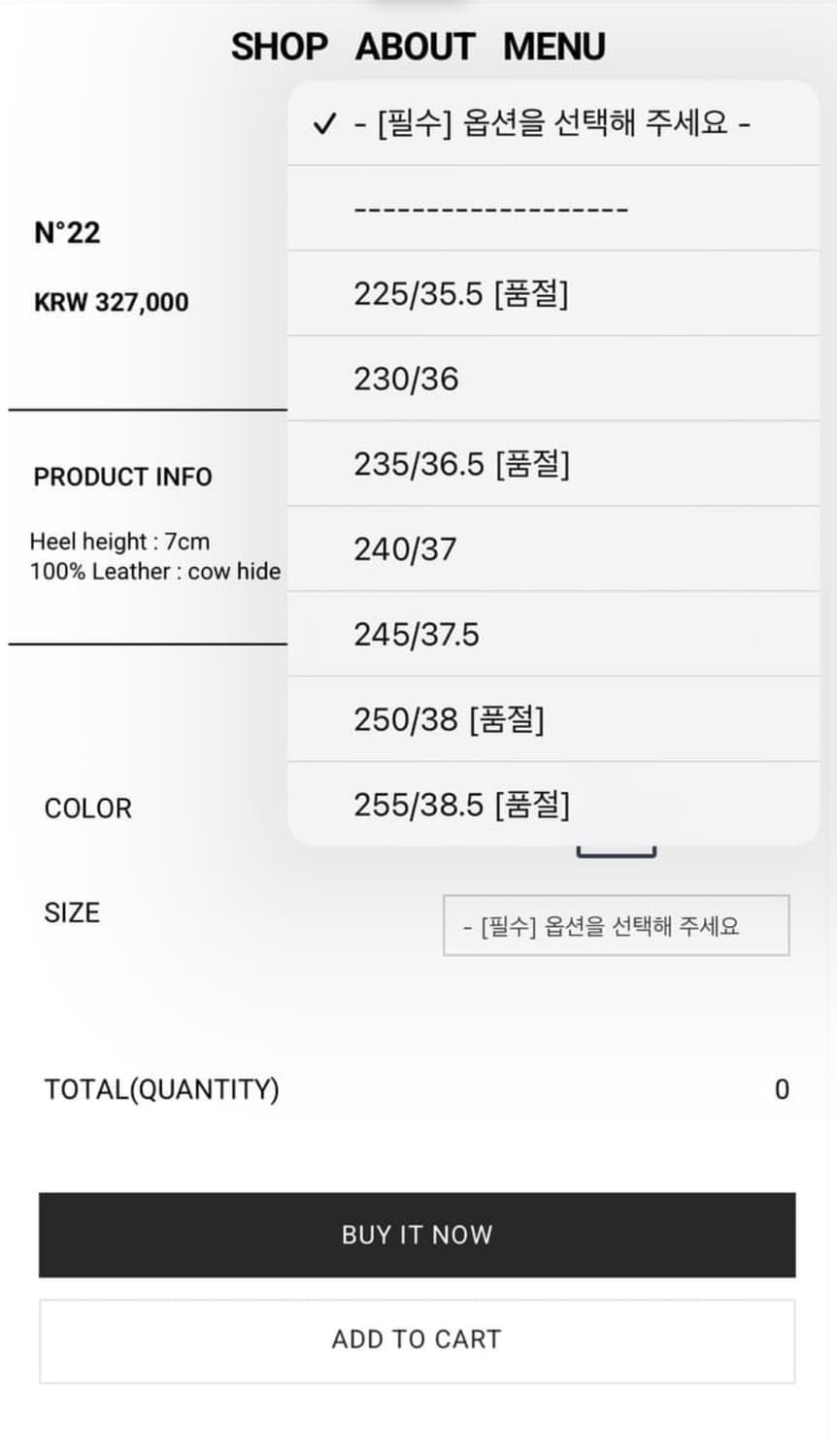The width and height of the screenshot is (837, 1456).
Task: Open the MENU navigation
Action: click(x=552, y=46)
